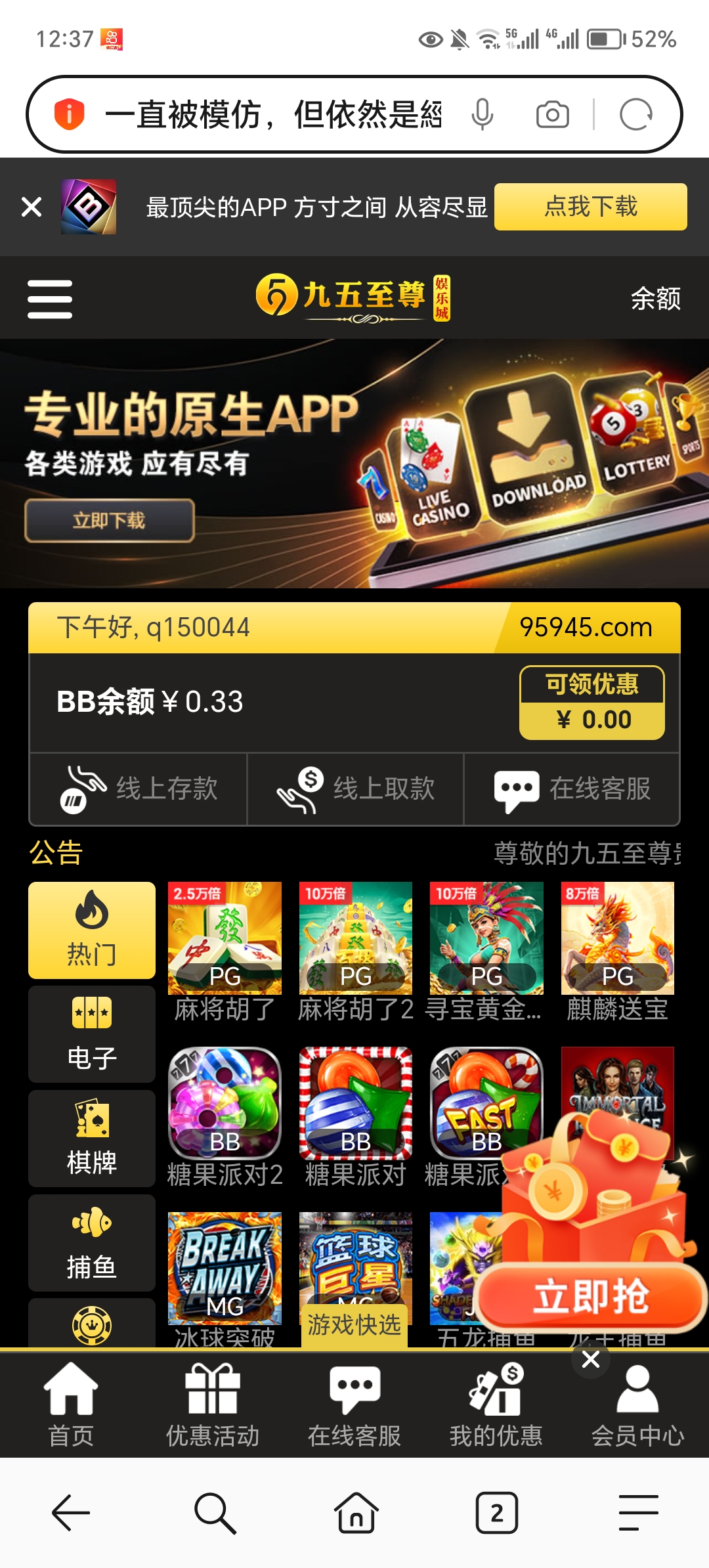Screen dimensions: 709x1568
Task: Tap 余额 in the header
Action: tap(655, 299)
